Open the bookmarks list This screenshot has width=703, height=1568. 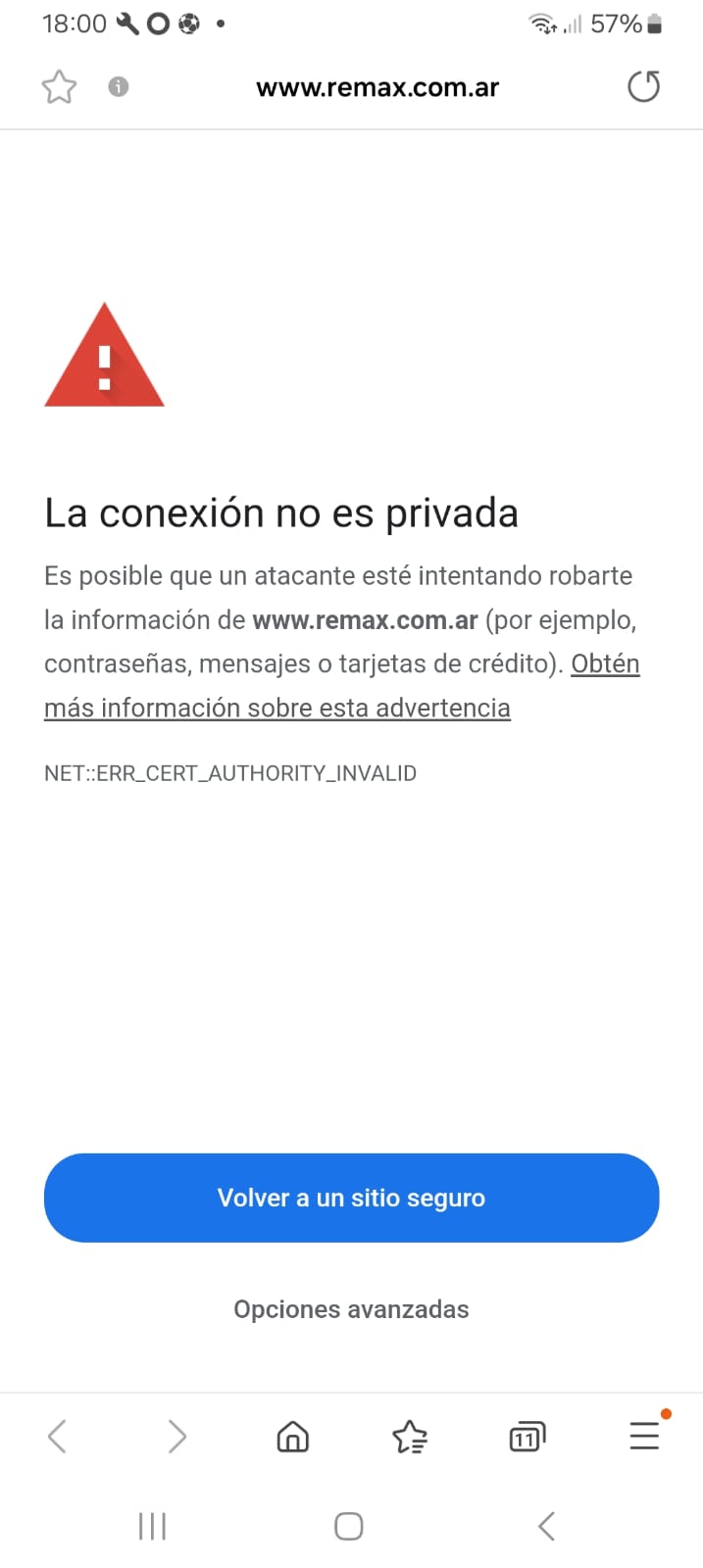[x=410, y=1437]
